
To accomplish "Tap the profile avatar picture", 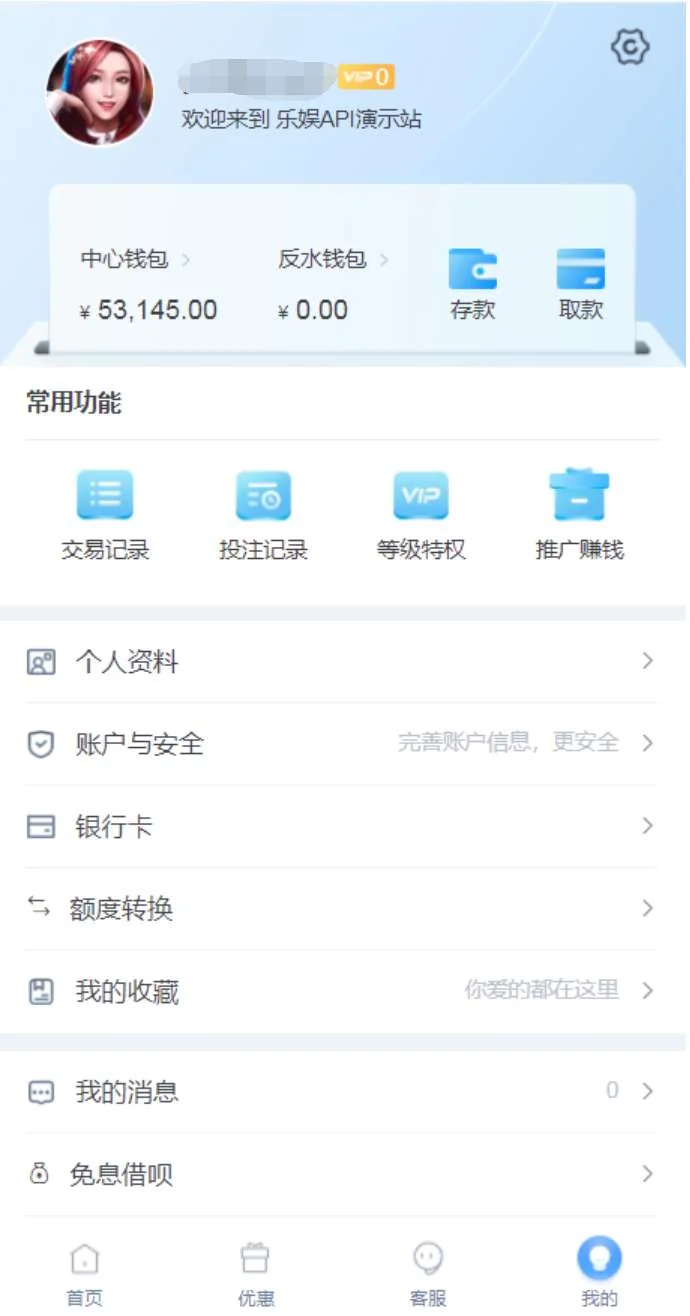I will (x=100, y=93).
